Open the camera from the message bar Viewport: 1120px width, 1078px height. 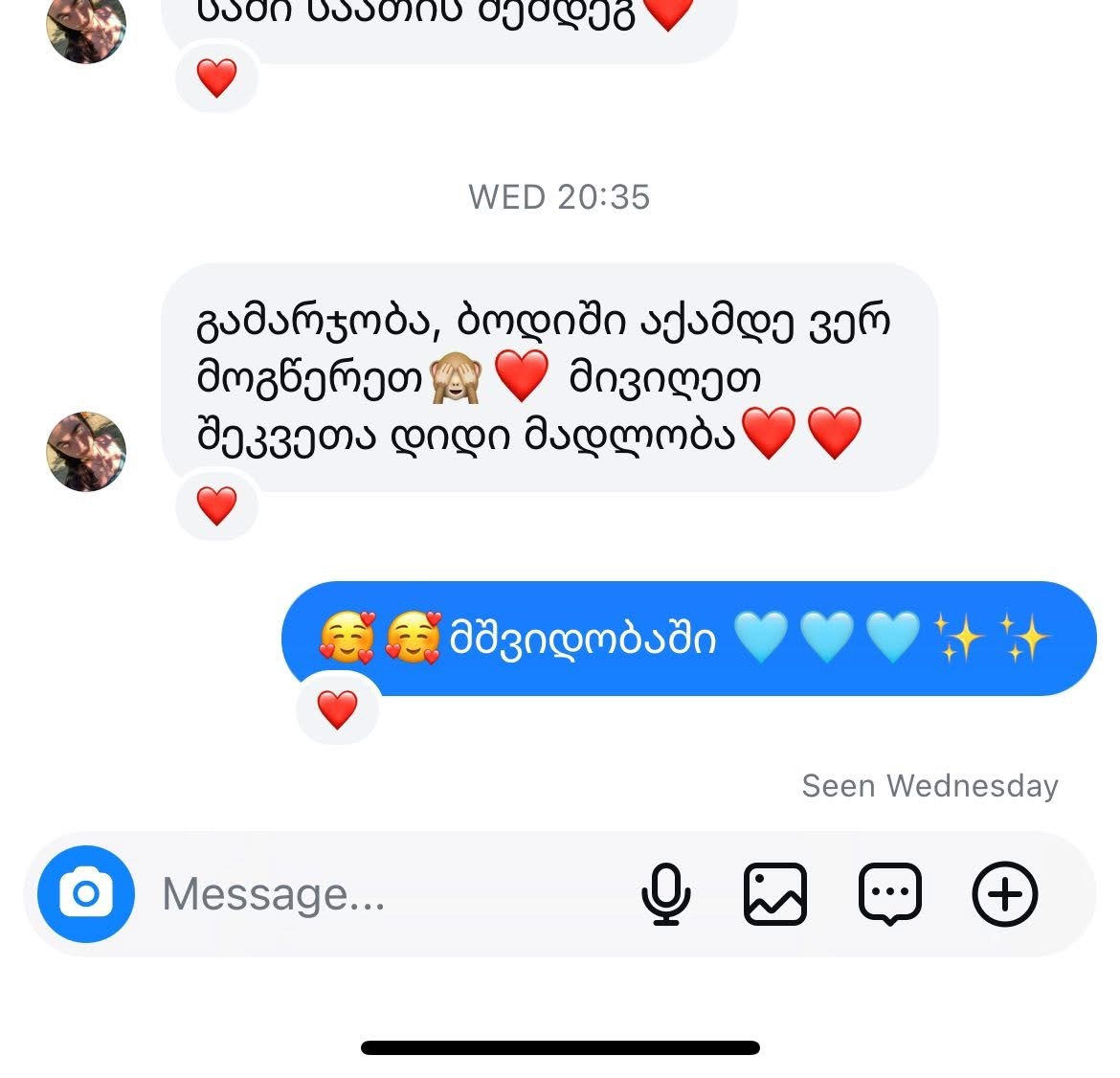(x=86, y=894)
